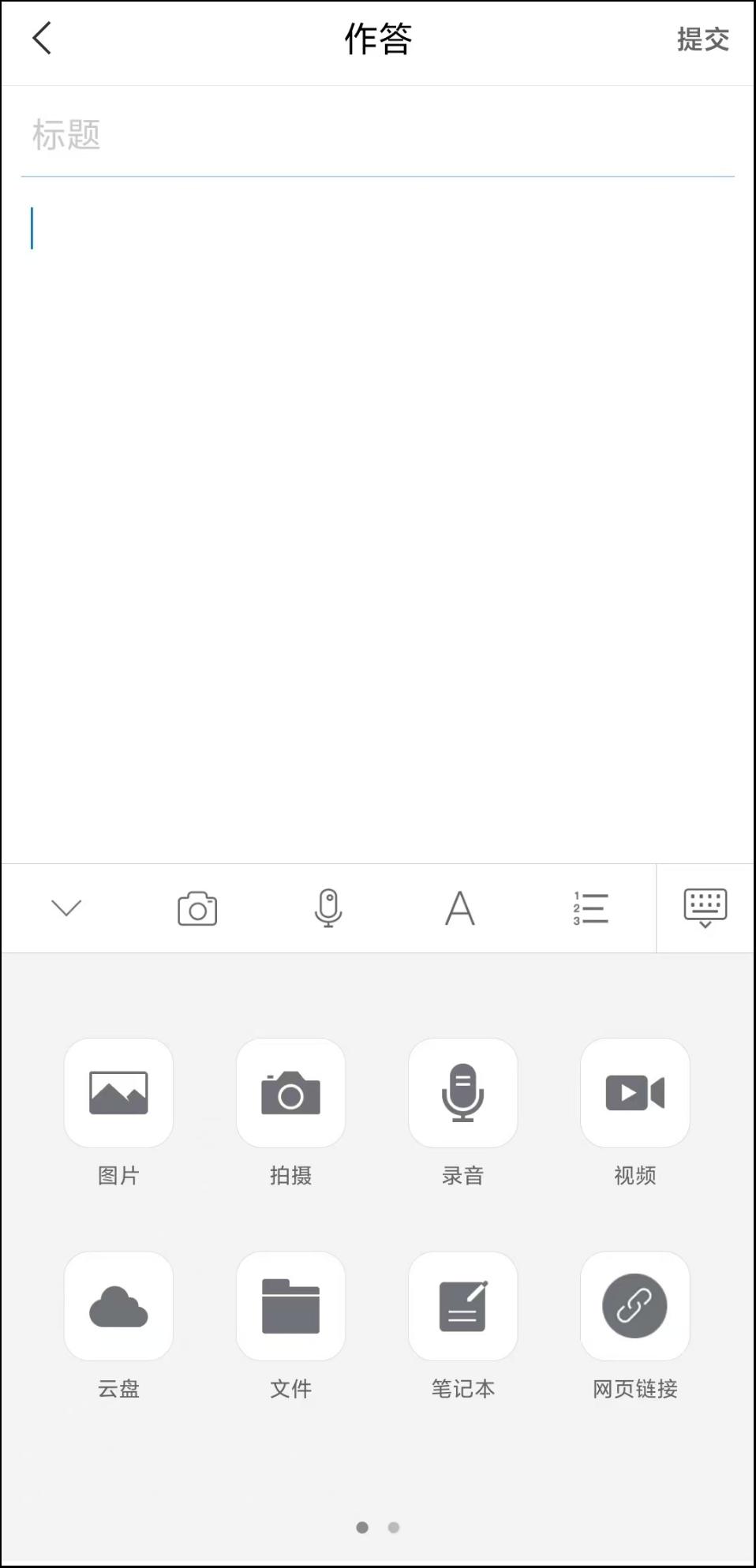Tap 提交 to submit the answer
This screenshot has width=756, height=1568.
pos(702,39)
